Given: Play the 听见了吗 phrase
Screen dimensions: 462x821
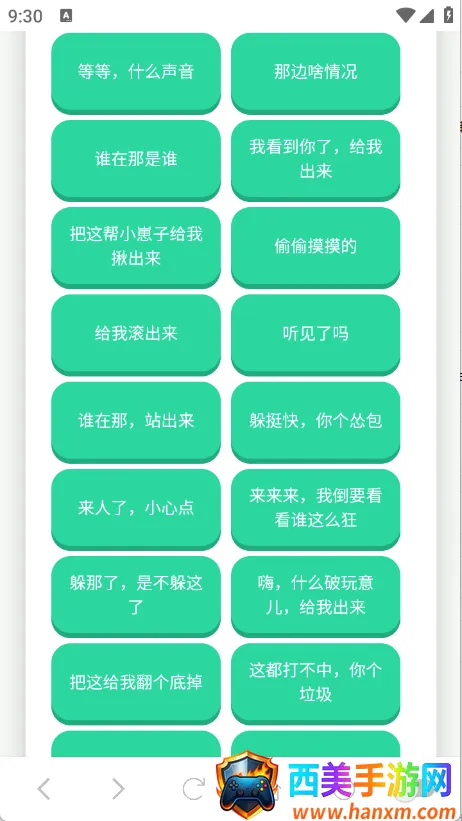Looking at the screenshot, I should click(x=315, y=335).
